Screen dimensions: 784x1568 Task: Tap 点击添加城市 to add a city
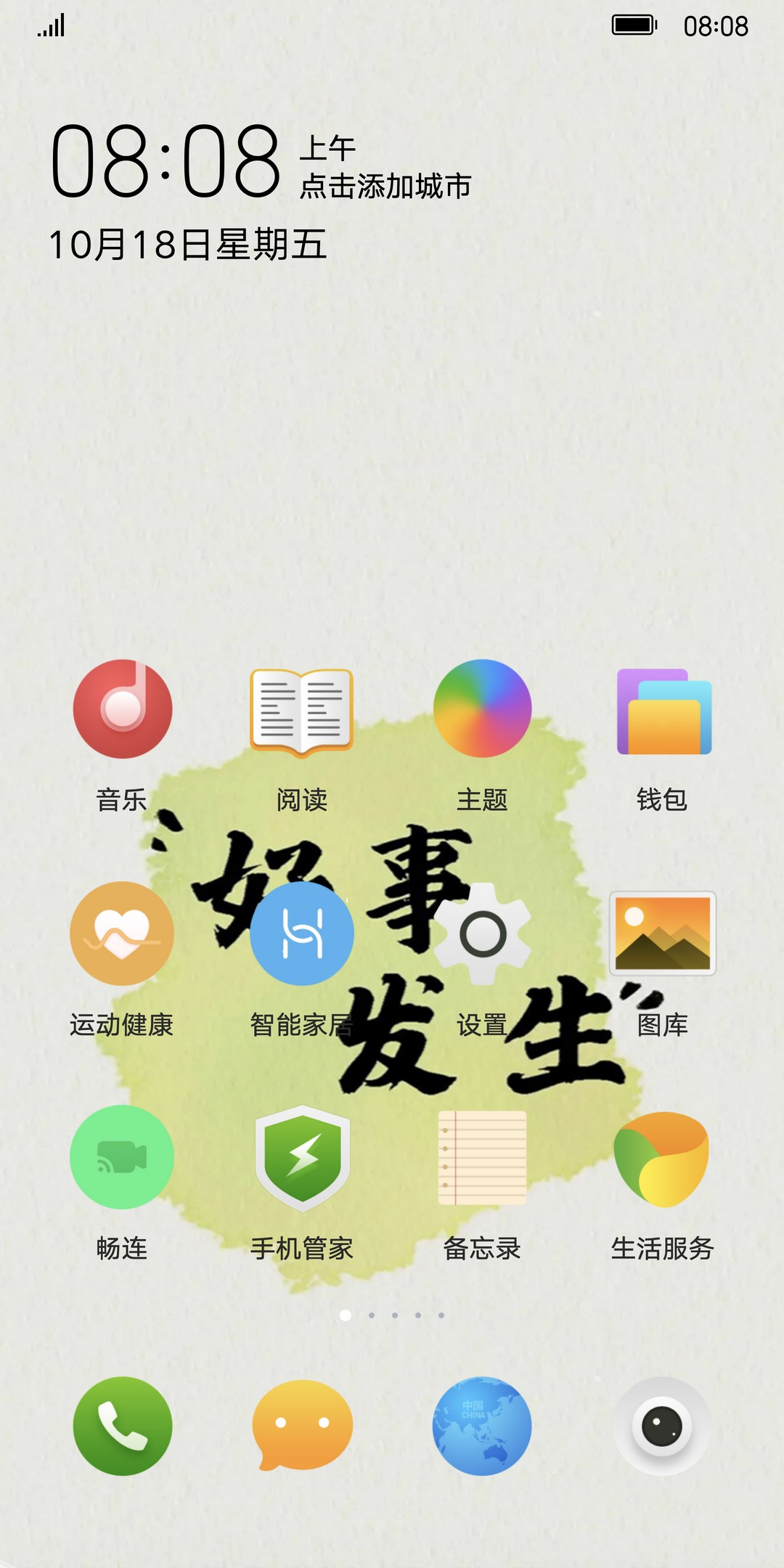(385, 187)
